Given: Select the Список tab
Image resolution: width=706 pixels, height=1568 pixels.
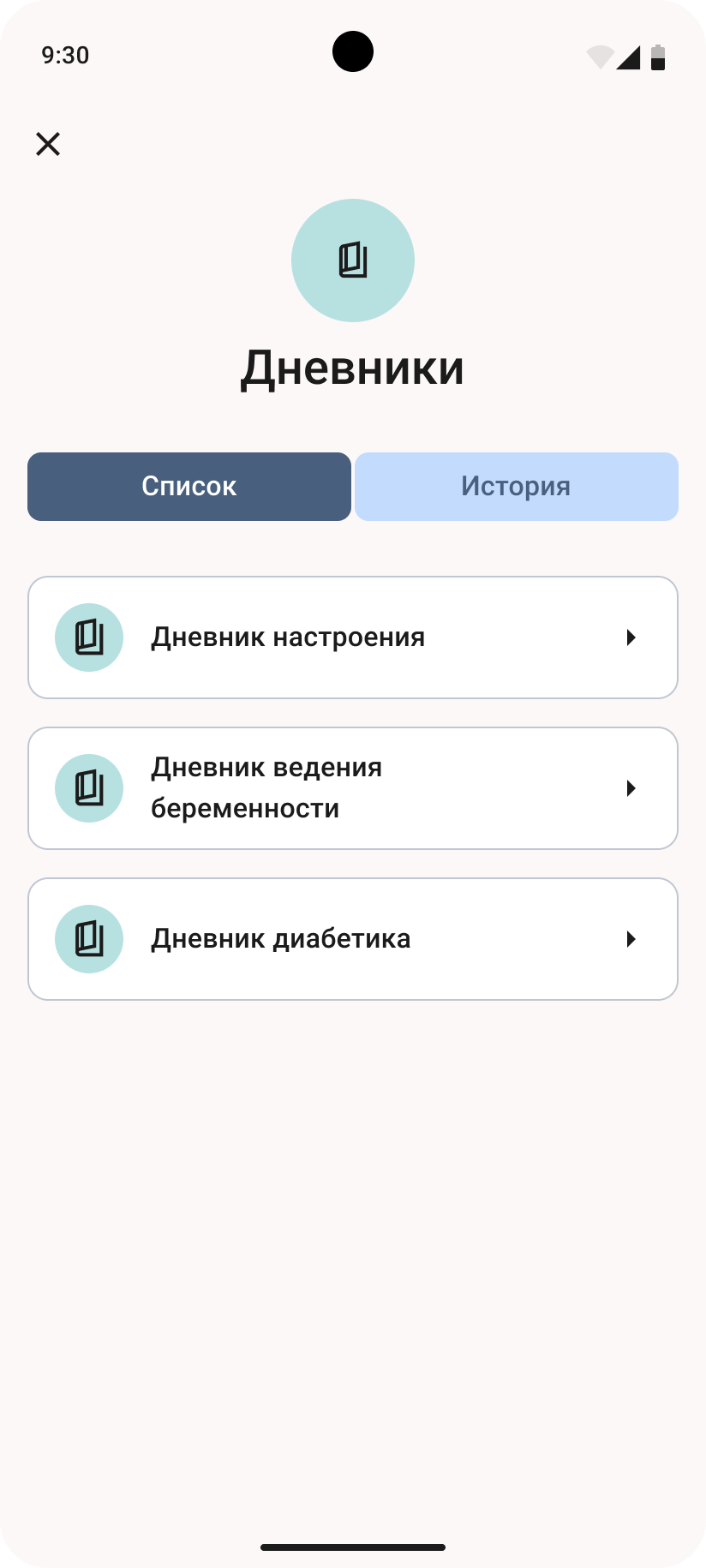Looking at the screenshot, I should 189,487.
